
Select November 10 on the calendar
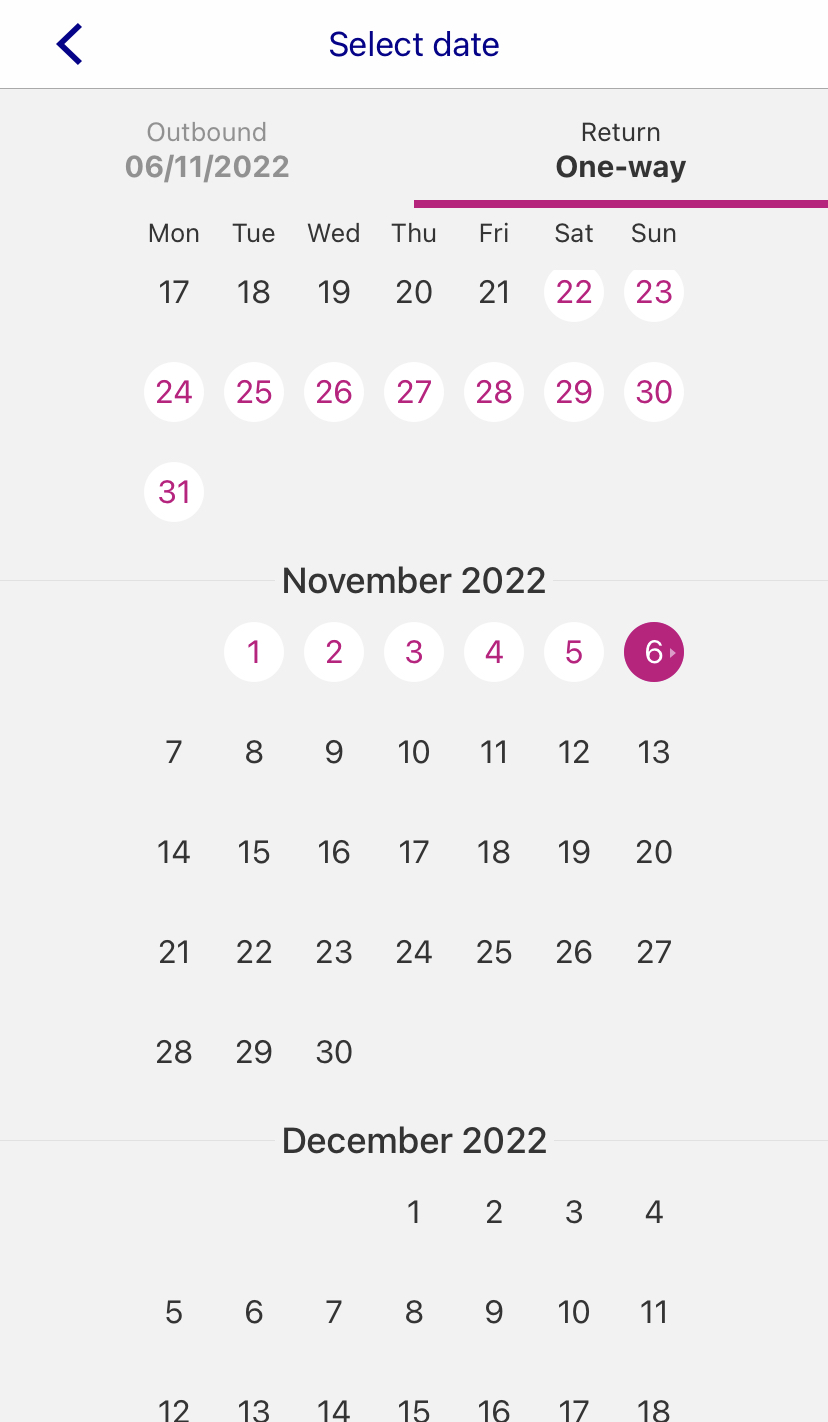point(413,752)
